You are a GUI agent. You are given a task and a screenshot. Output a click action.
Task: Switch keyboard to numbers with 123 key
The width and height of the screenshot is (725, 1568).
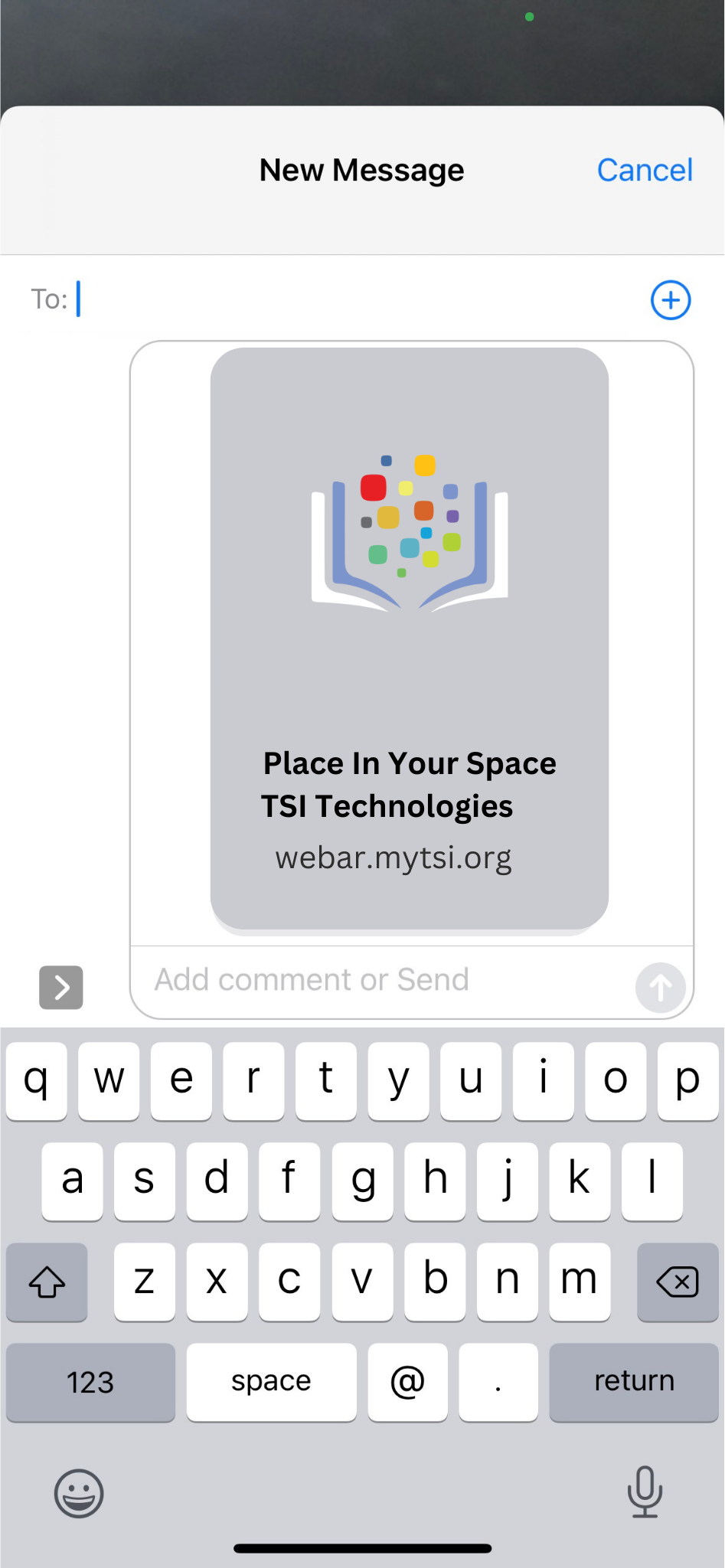90,1382
